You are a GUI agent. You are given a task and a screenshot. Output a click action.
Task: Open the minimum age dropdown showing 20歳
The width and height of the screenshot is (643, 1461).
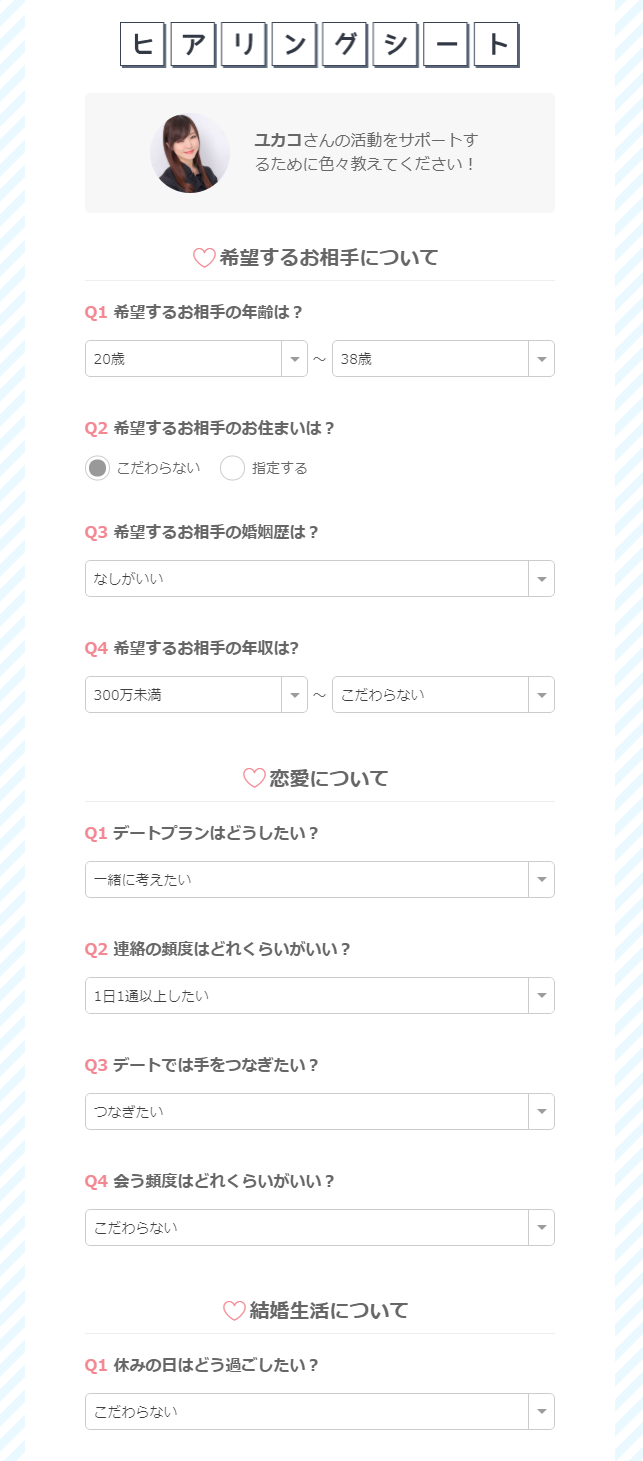click(x=196, y=359)
